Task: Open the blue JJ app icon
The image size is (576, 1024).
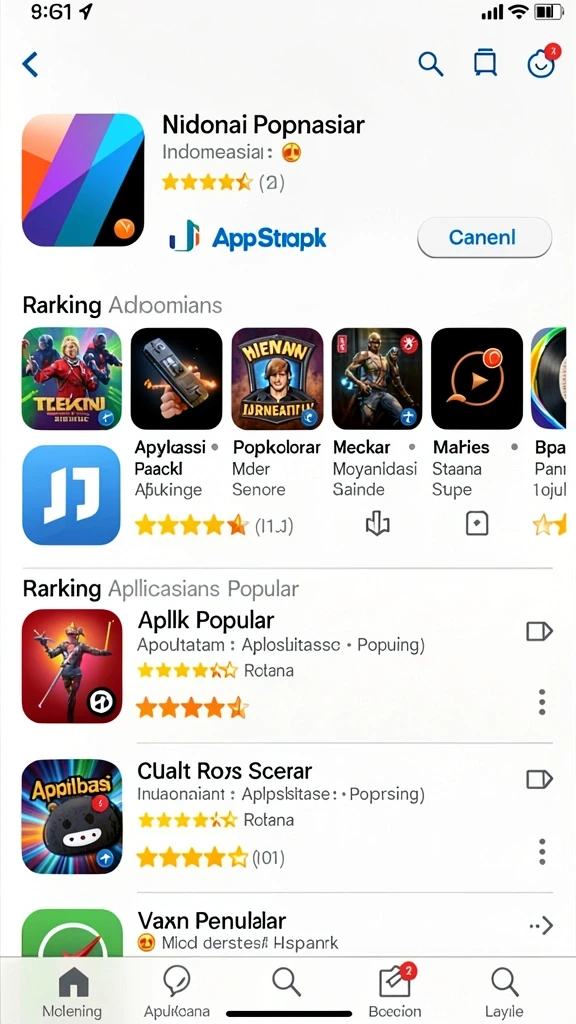Action: click(x=71, y=495)
